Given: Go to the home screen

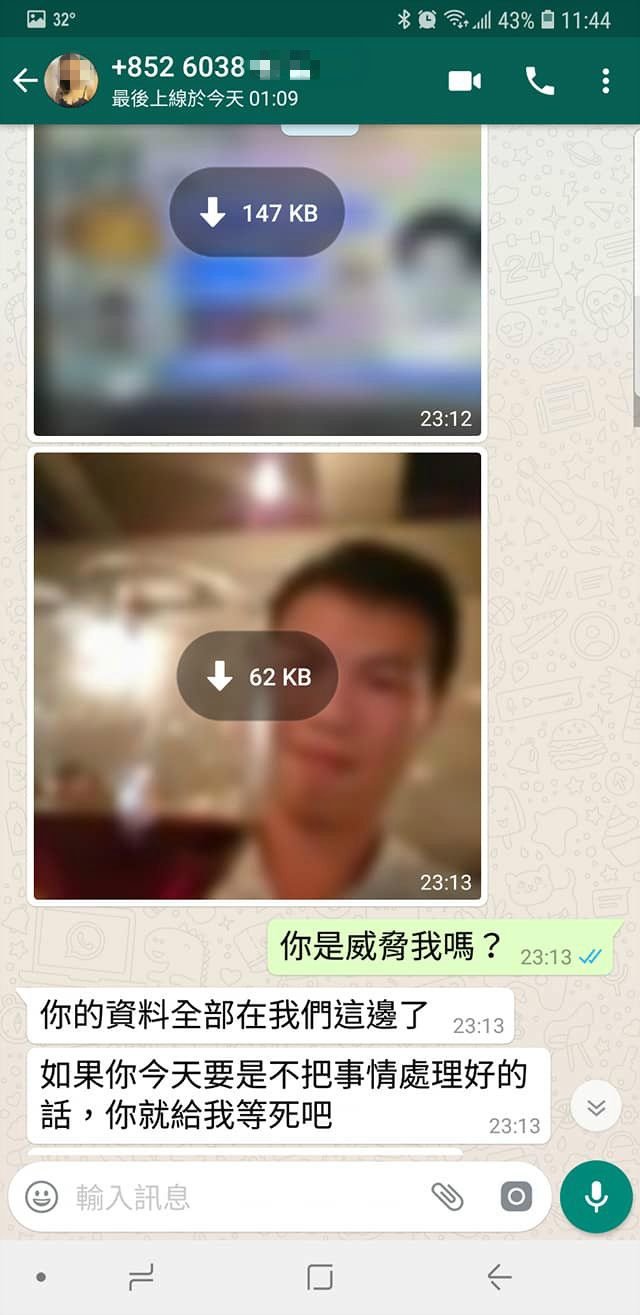Looking at the screenshot, I should (320, 1277).
